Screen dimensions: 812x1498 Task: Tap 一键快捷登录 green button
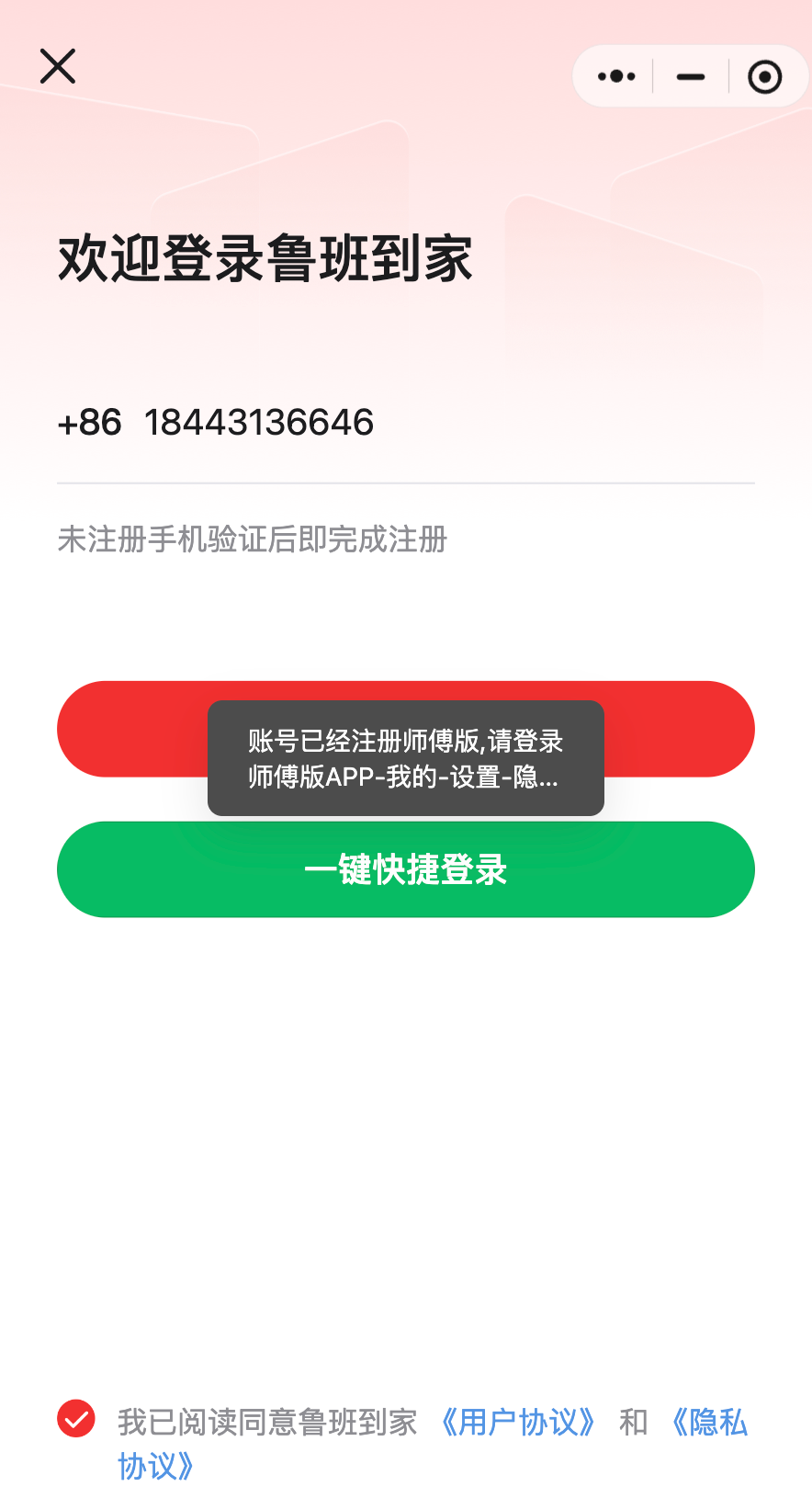pos(406,869)
